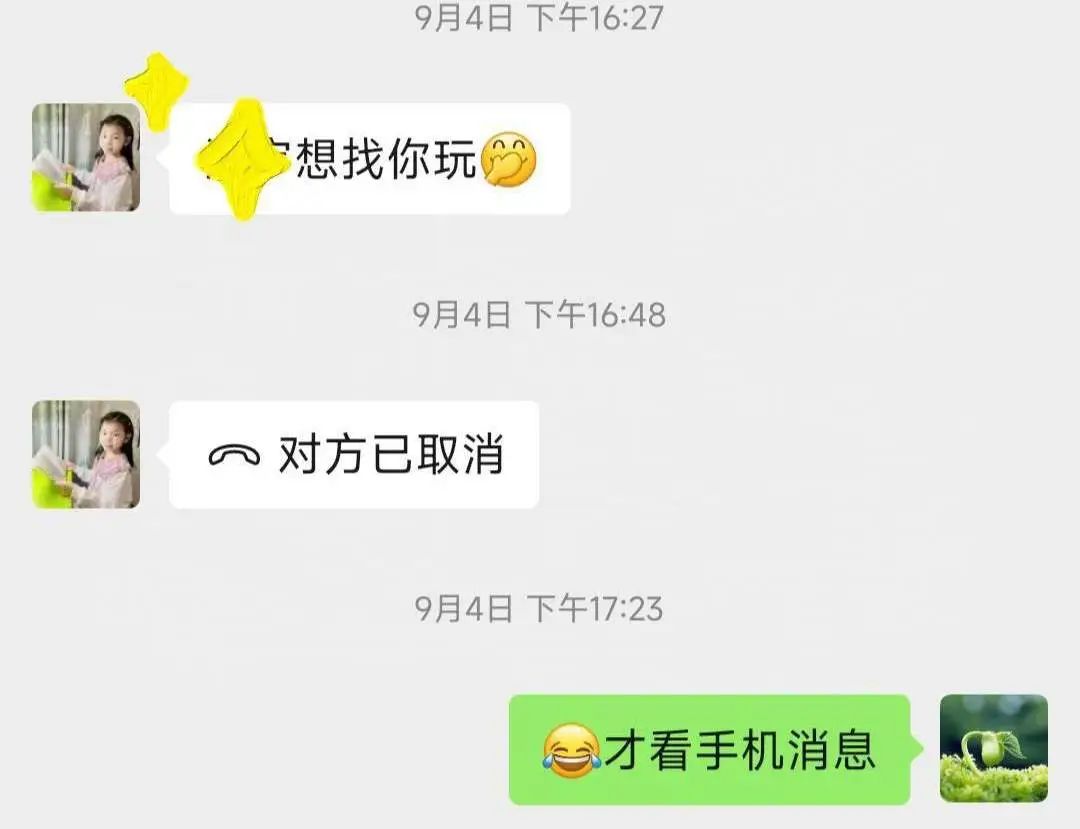Open contact avatar beside the 对方已取消 call
1080x829 pixels.
click(86, 455)
